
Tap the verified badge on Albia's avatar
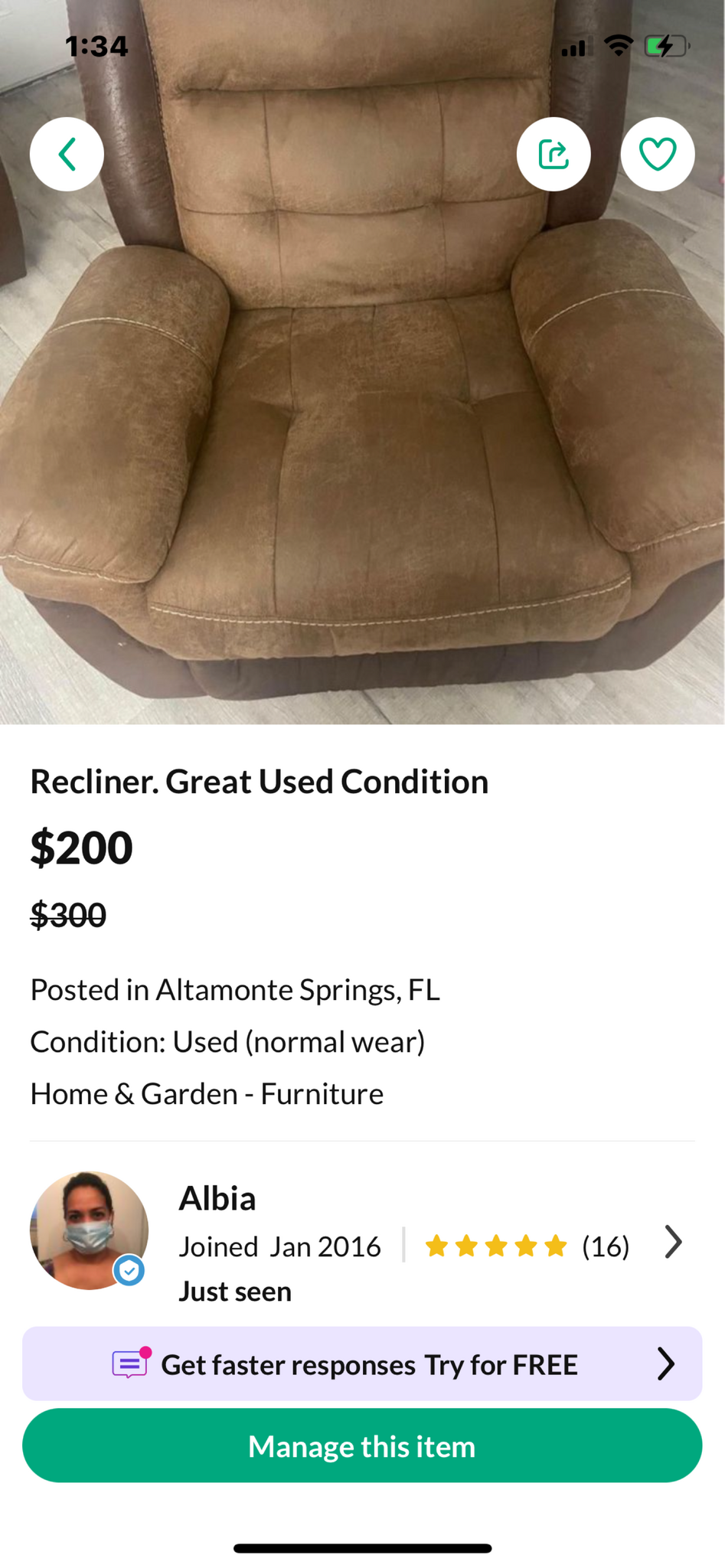[x=130, y=1269]
